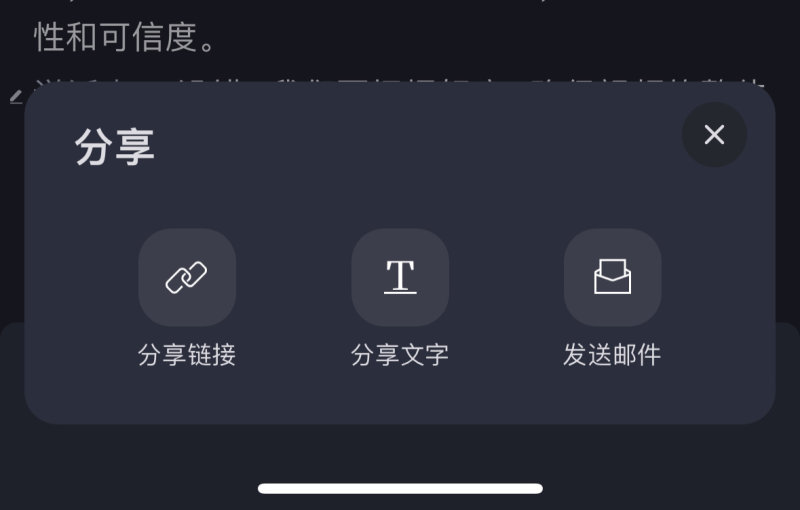Choose 分享文字 to share as text

point(400,278)
